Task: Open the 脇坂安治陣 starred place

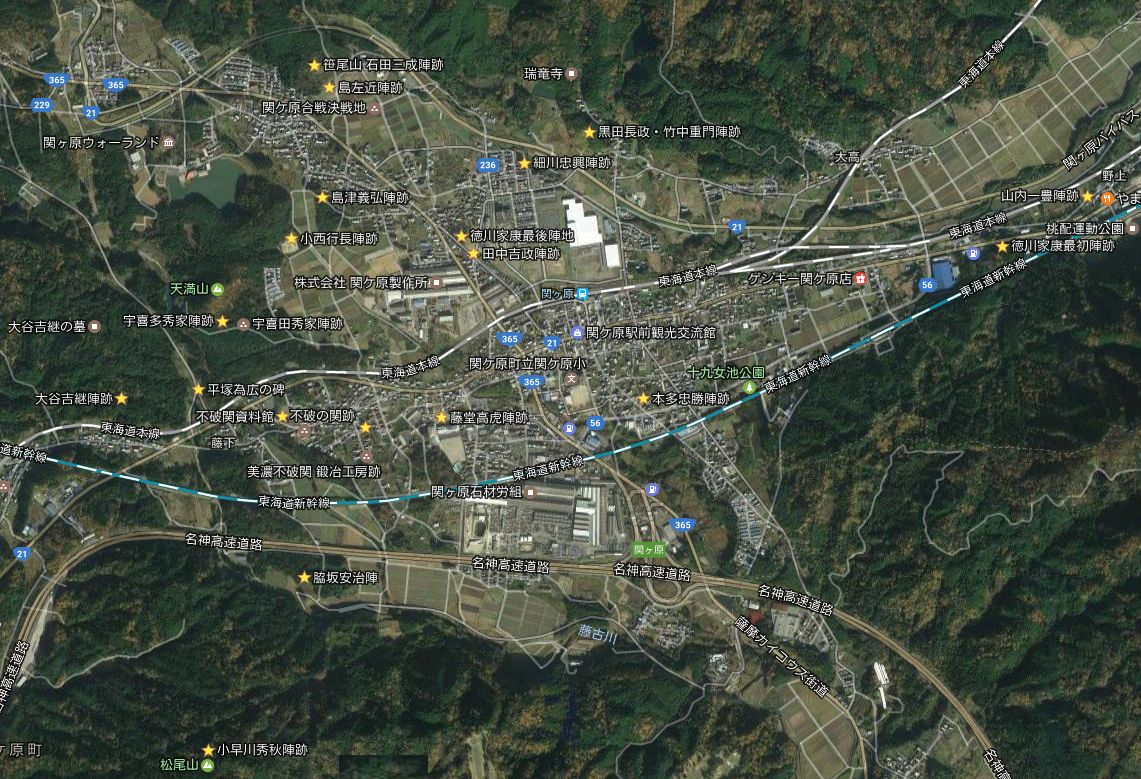Action: click(x=304, y=577)
